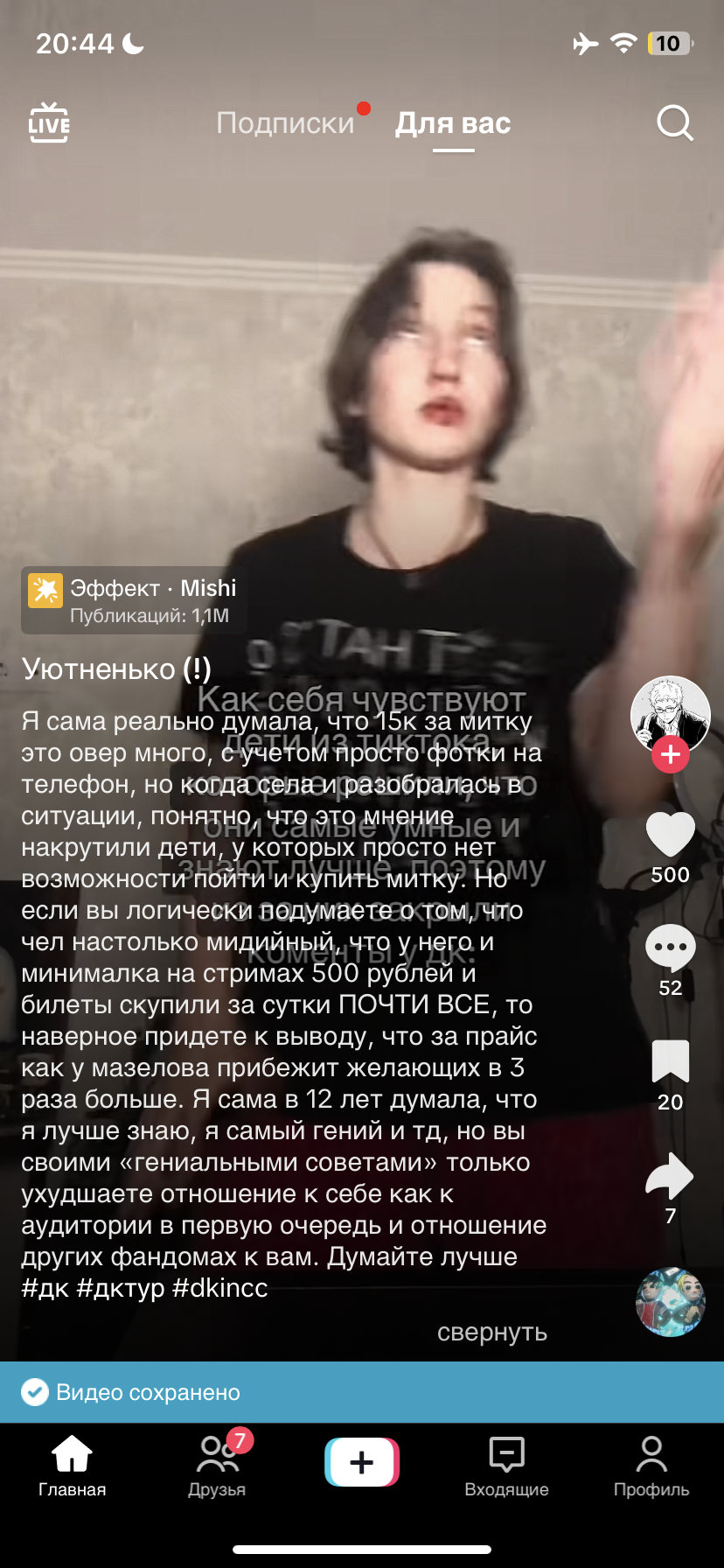Open the spinning sound disc

pos(671,1302)
